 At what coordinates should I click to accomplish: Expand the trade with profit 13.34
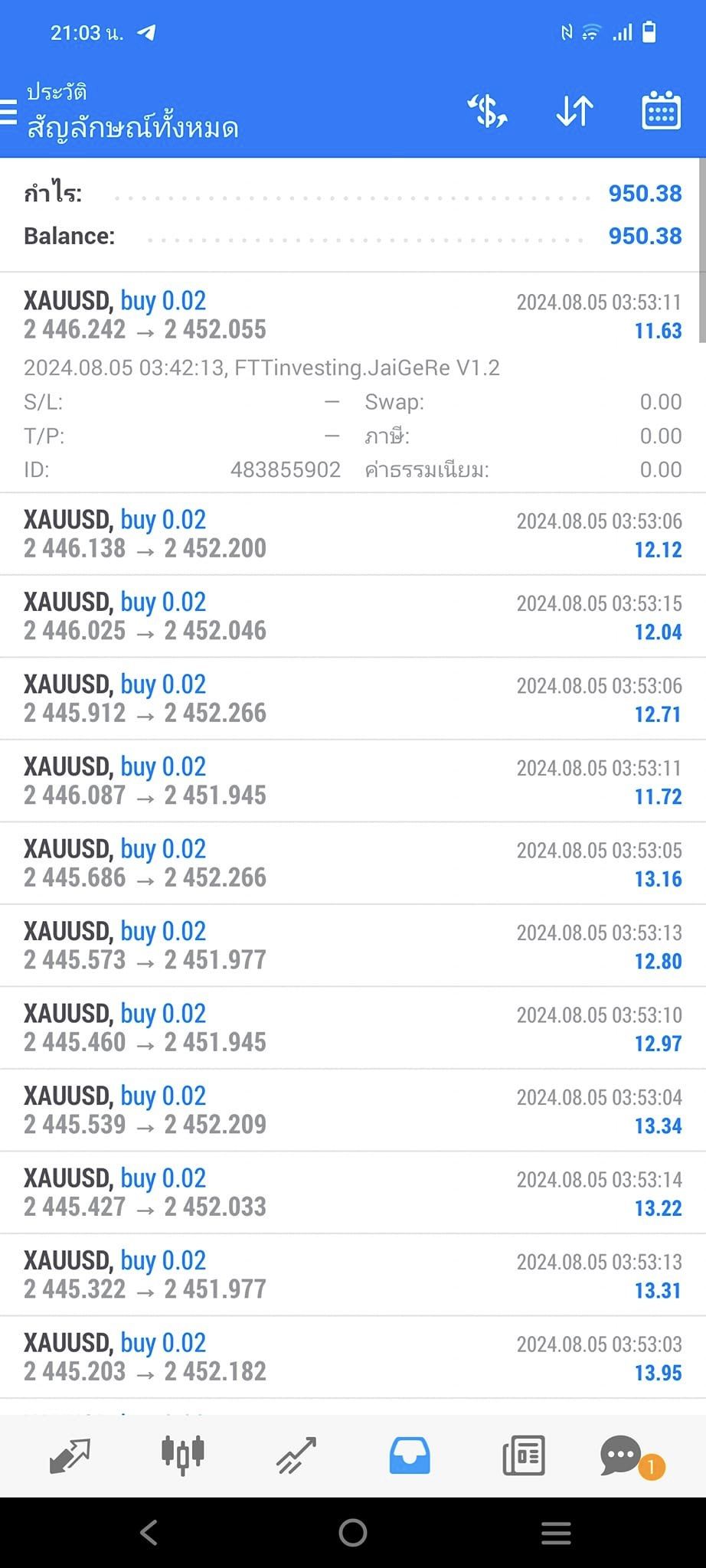click(x=352, y=1110)
